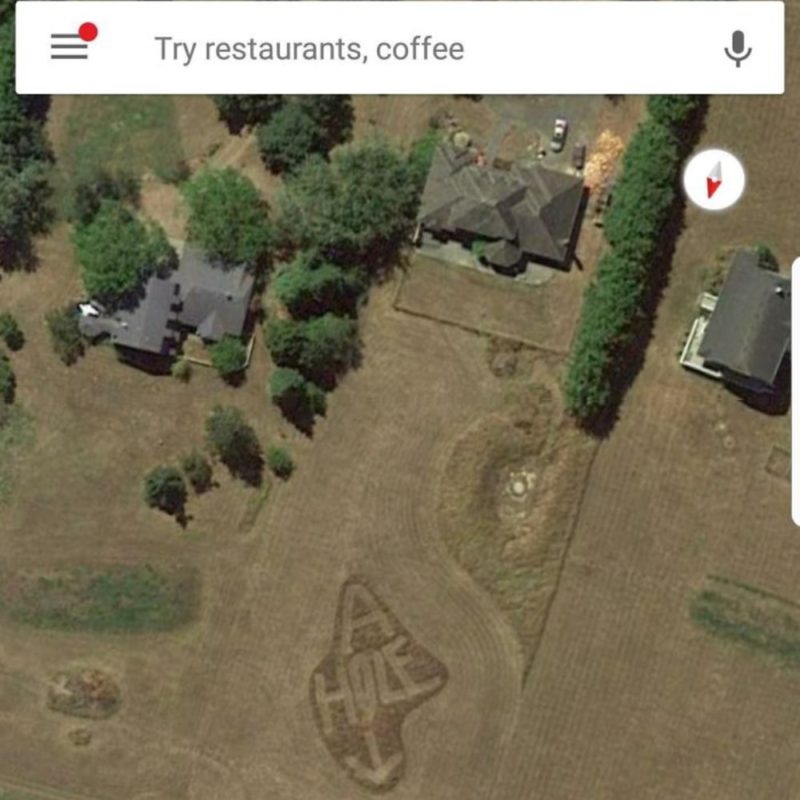Viewport: 800px width, 800px height.
Task: Reset map orientation with the compass
Action: coord(714,180)
